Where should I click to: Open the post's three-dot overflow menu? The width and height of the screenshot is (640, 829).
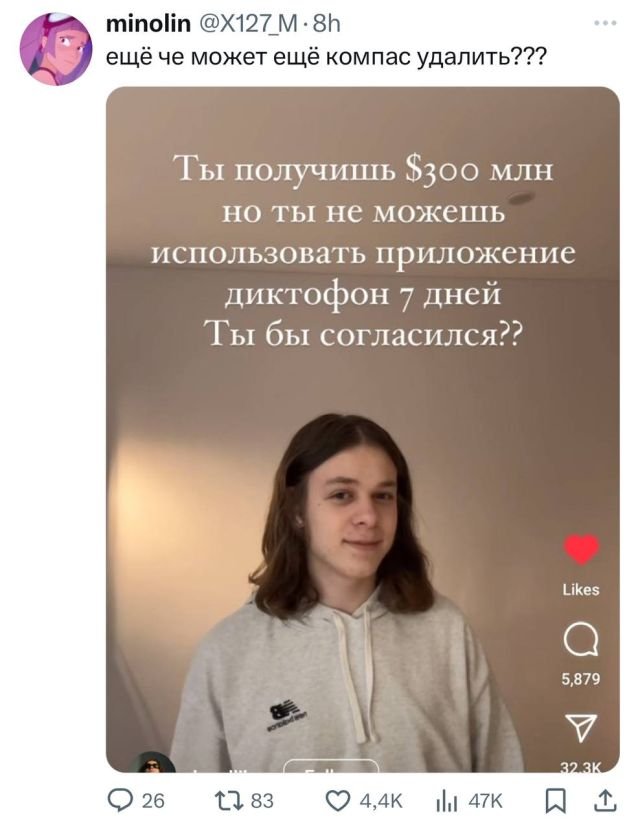605,23
